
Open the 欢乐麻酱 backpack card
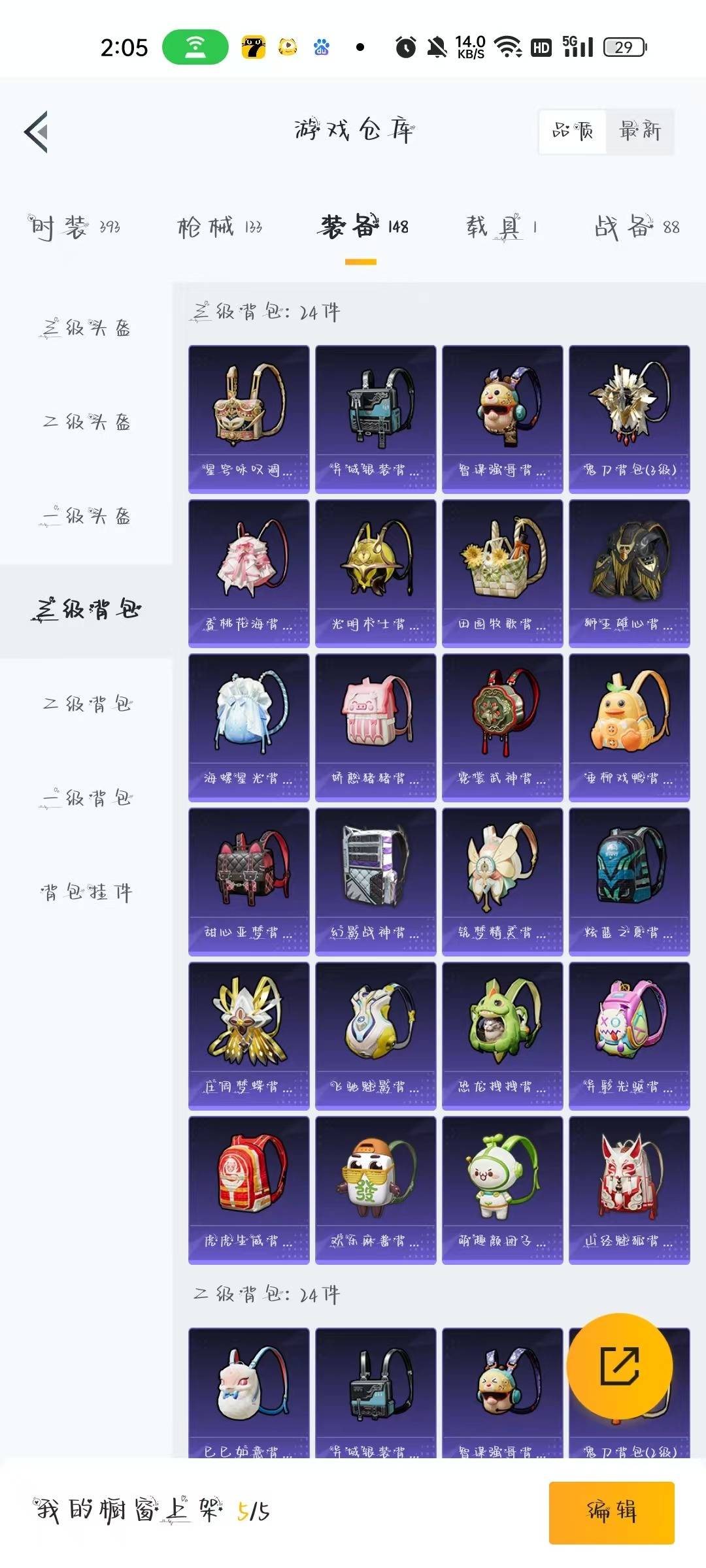tap(376, 1190)
